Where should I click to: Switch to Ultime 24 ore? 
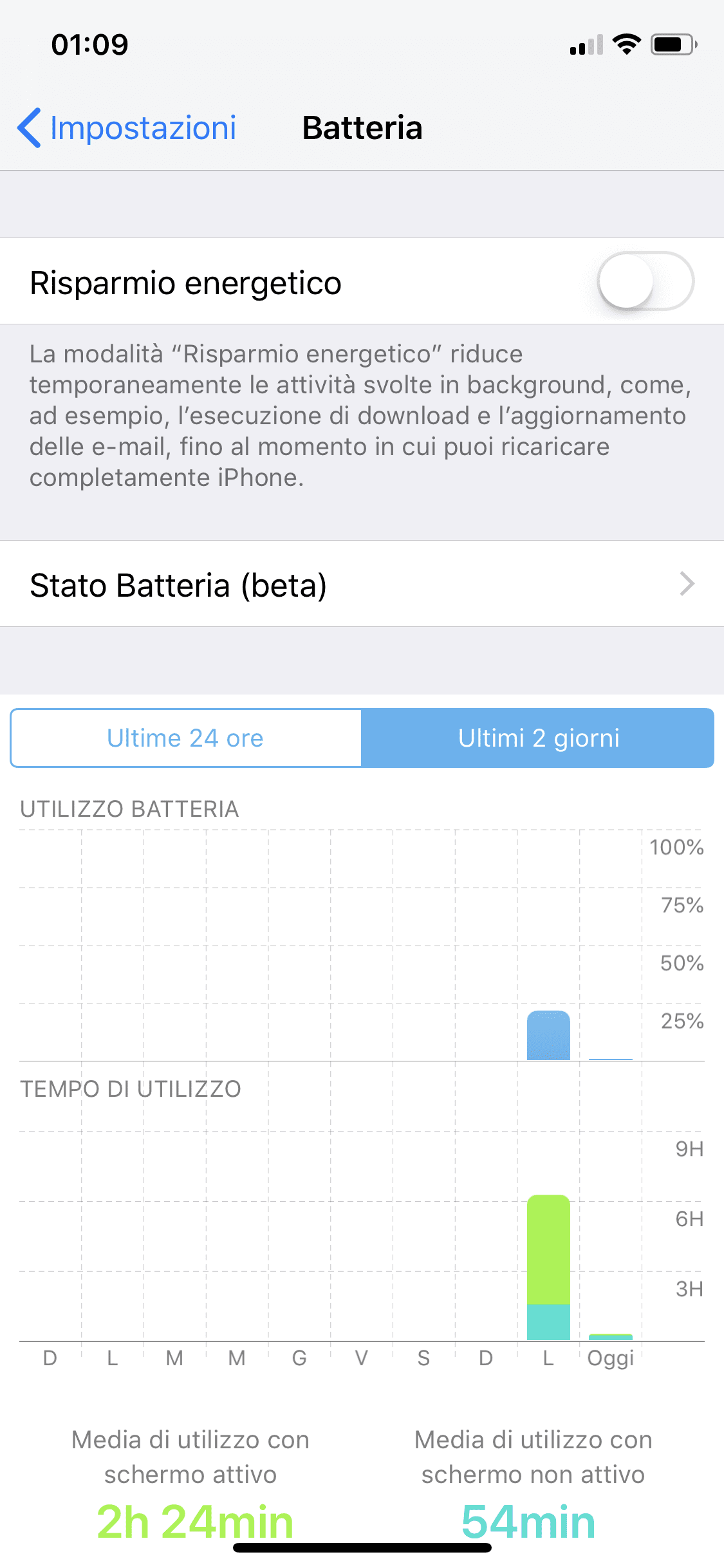[x=186, y=738]
